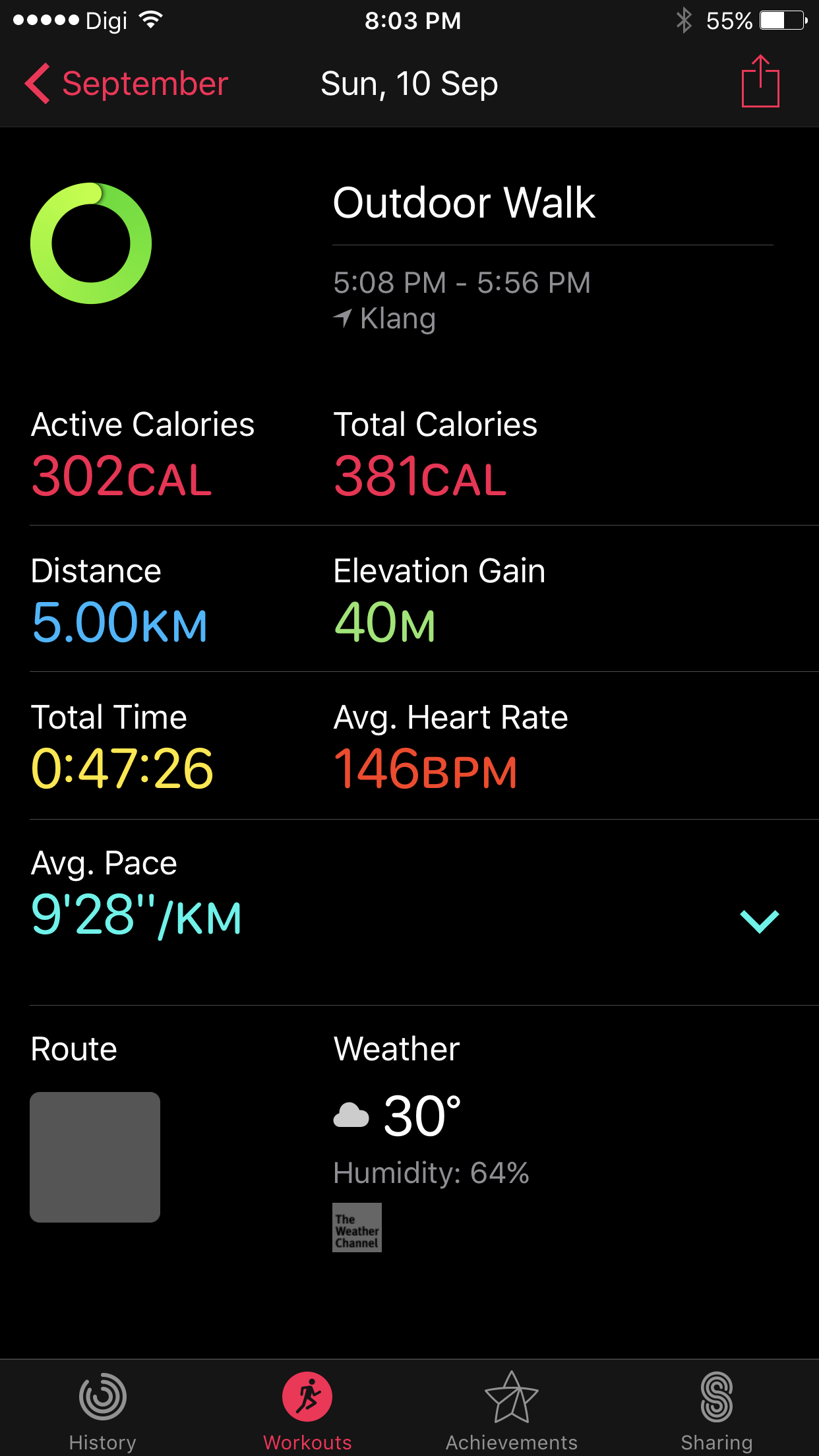
Task: Open The Weather Channel attribution link
Action: [x=357, y=1227]
